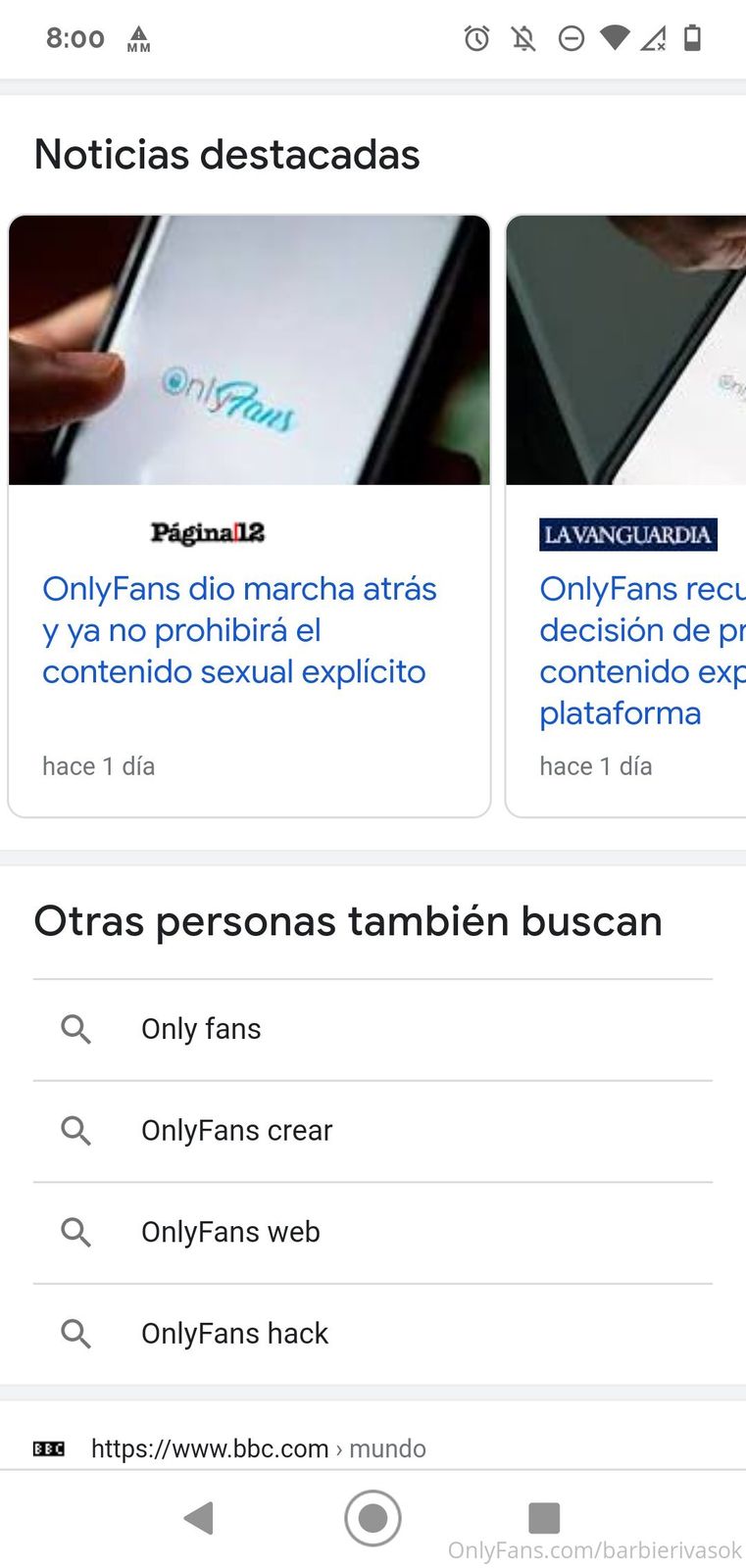Viewport: 746px width, 1568px height.
Task: Choose the 'OnlyFans hack' related search
Action: click(x=234, y=1334)
